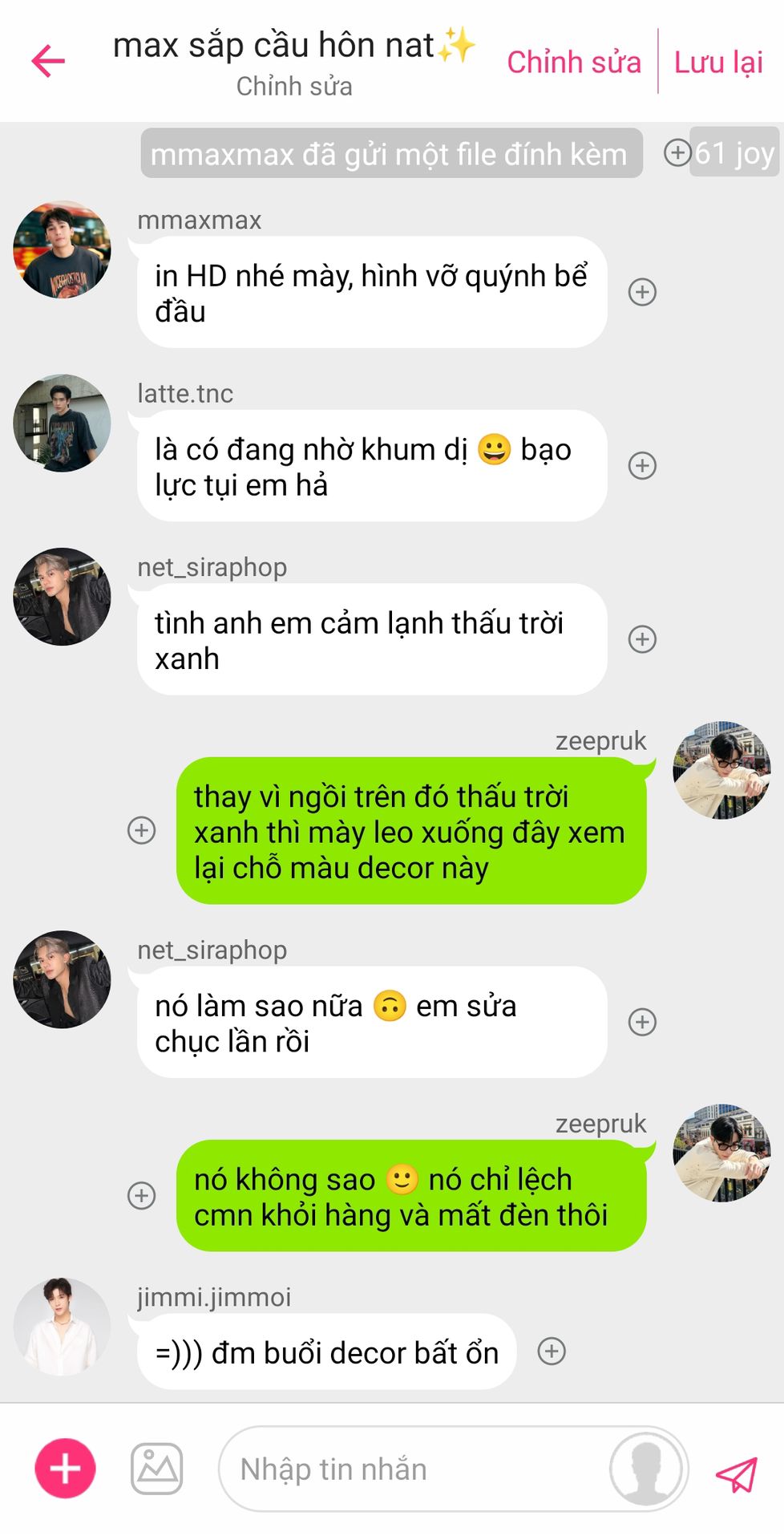Tap plus icon beside 'buổi decor bất ổn' message

point(552,1352)
